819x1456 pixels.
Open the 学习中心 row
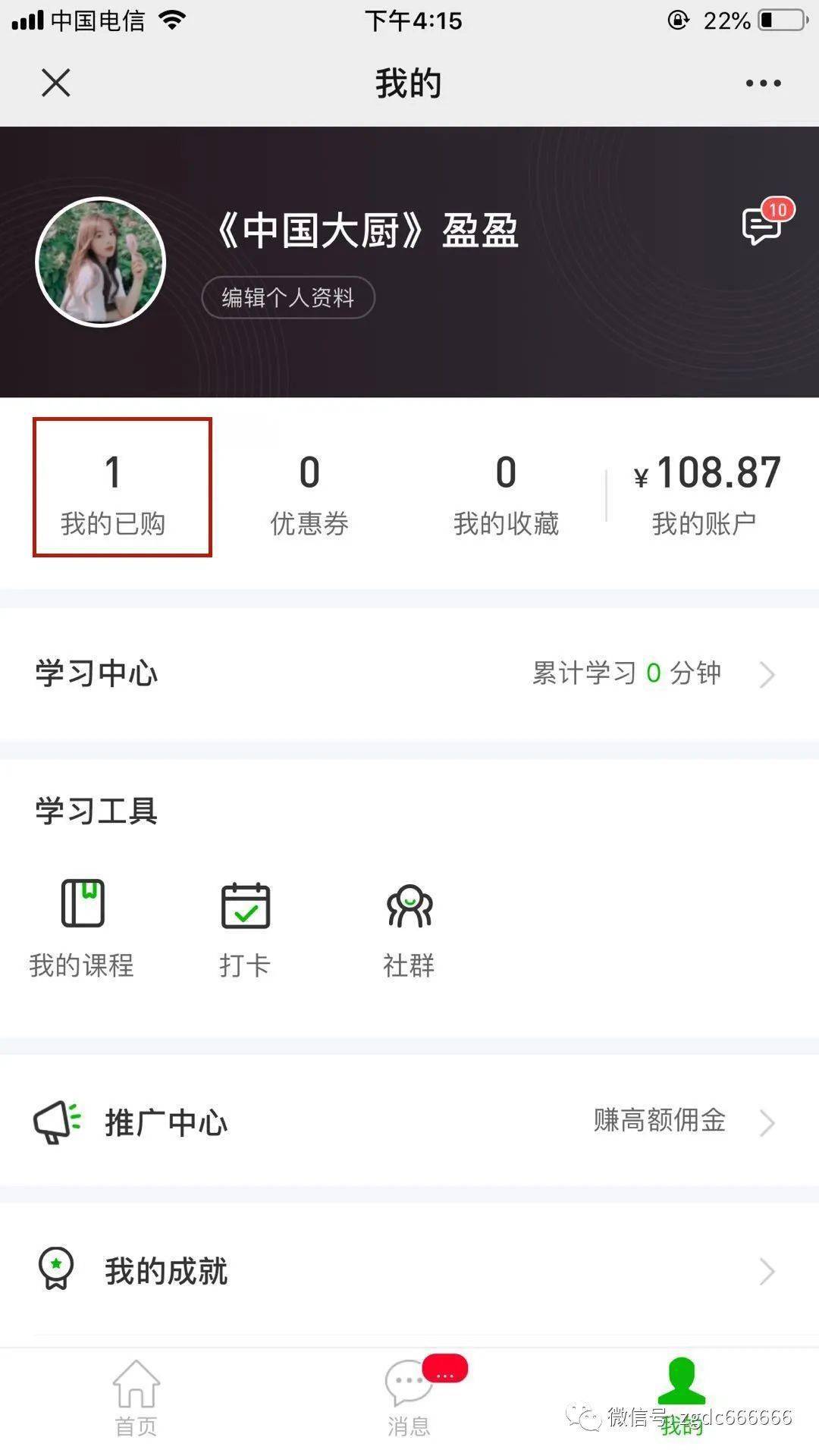tap(409, 673)
